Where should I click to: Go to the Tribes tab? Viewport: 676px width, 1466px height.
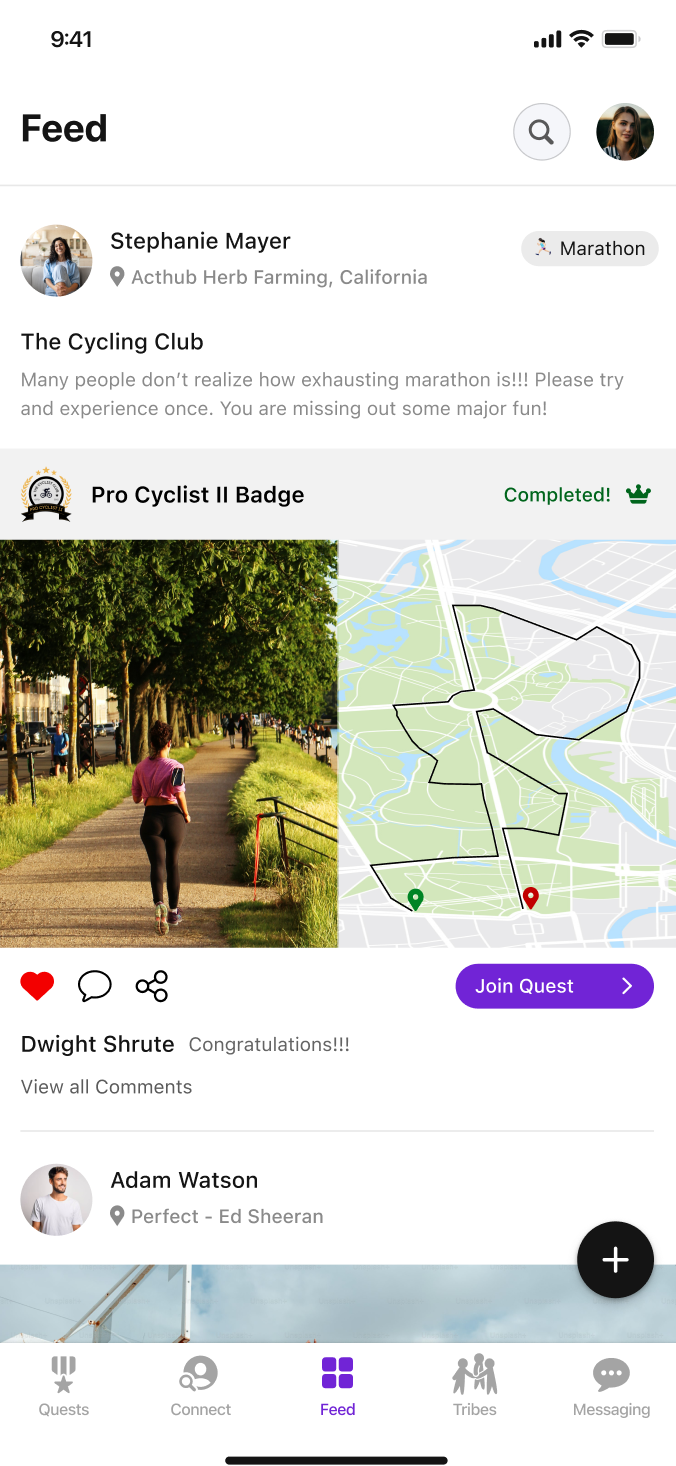(475, 1386)
